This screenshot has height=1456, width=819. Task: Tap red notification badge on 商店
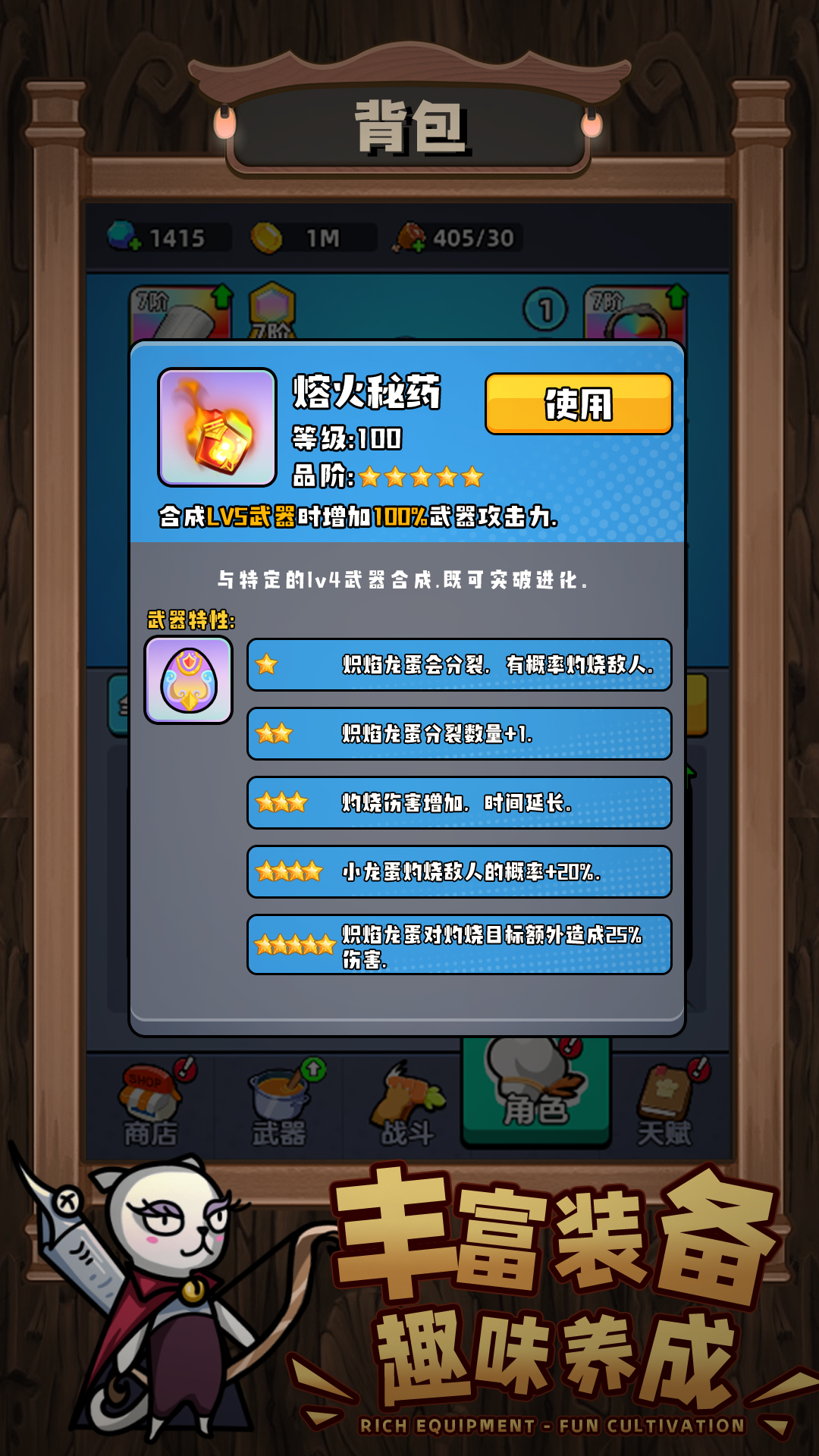pos(184,1068)
